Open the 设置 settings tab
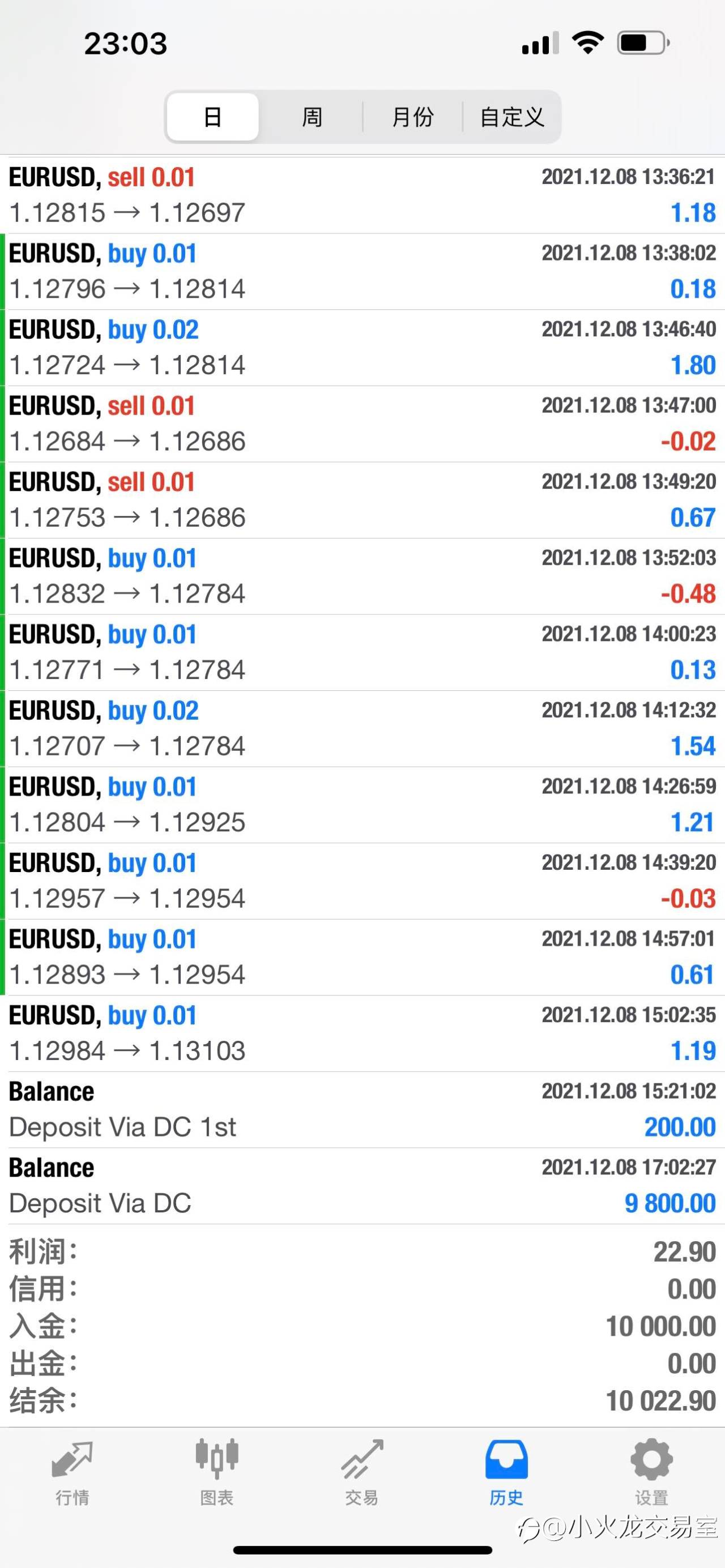 pyautogui.click(x=651, y=1472)
